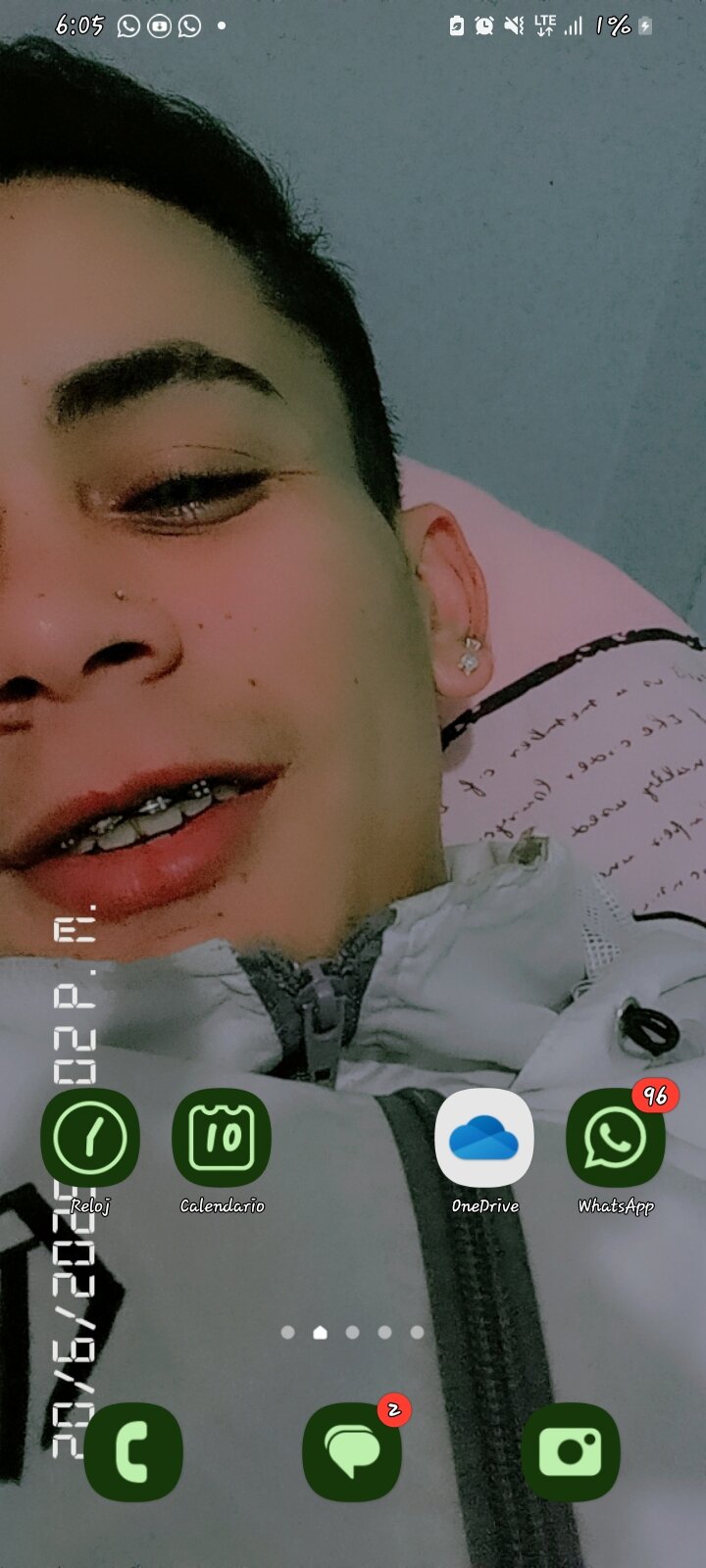Launch the Calendario app
The image size is (706, 1568).
click(222, 1138)
